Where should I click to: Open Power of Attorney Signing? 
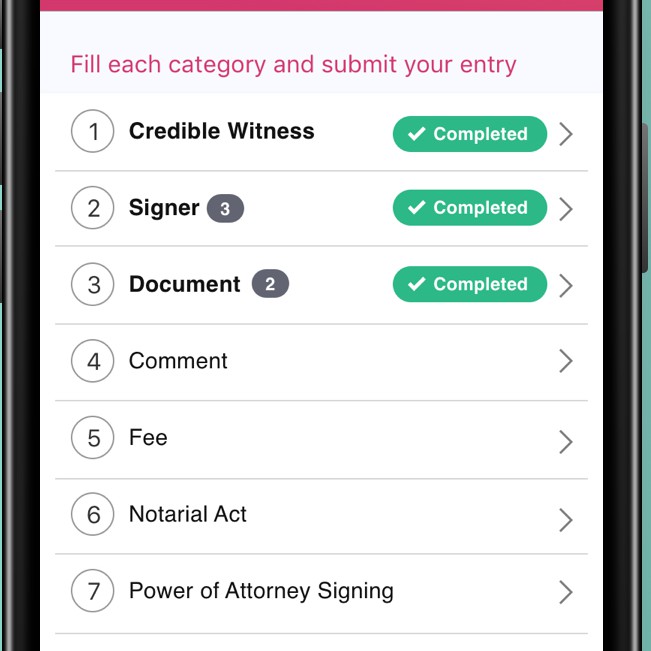pos(261,591)
